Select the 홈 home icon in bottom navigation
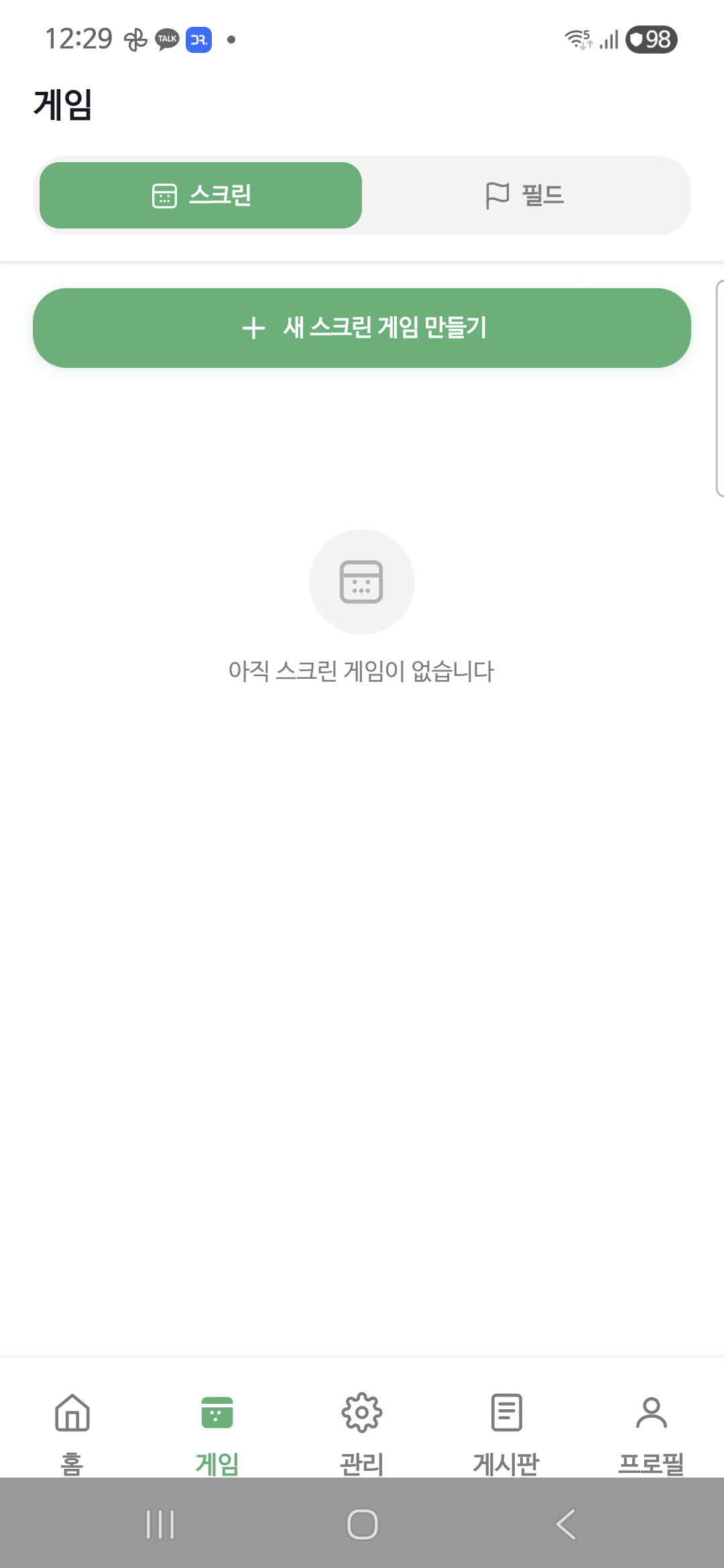This screenshot has width=724, height=1568. pyautogui.click(x=71, y=1414)
